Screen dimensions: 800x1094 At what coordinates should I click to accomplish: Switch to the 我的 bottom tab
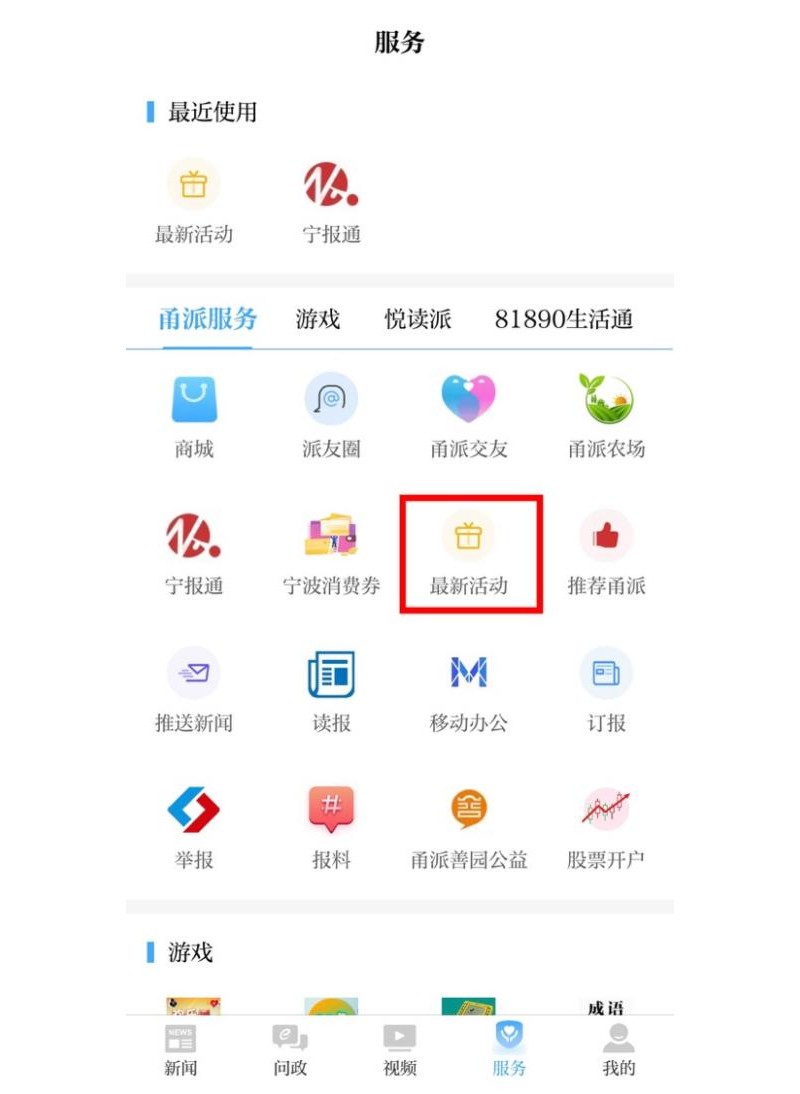coord(618,1049)
